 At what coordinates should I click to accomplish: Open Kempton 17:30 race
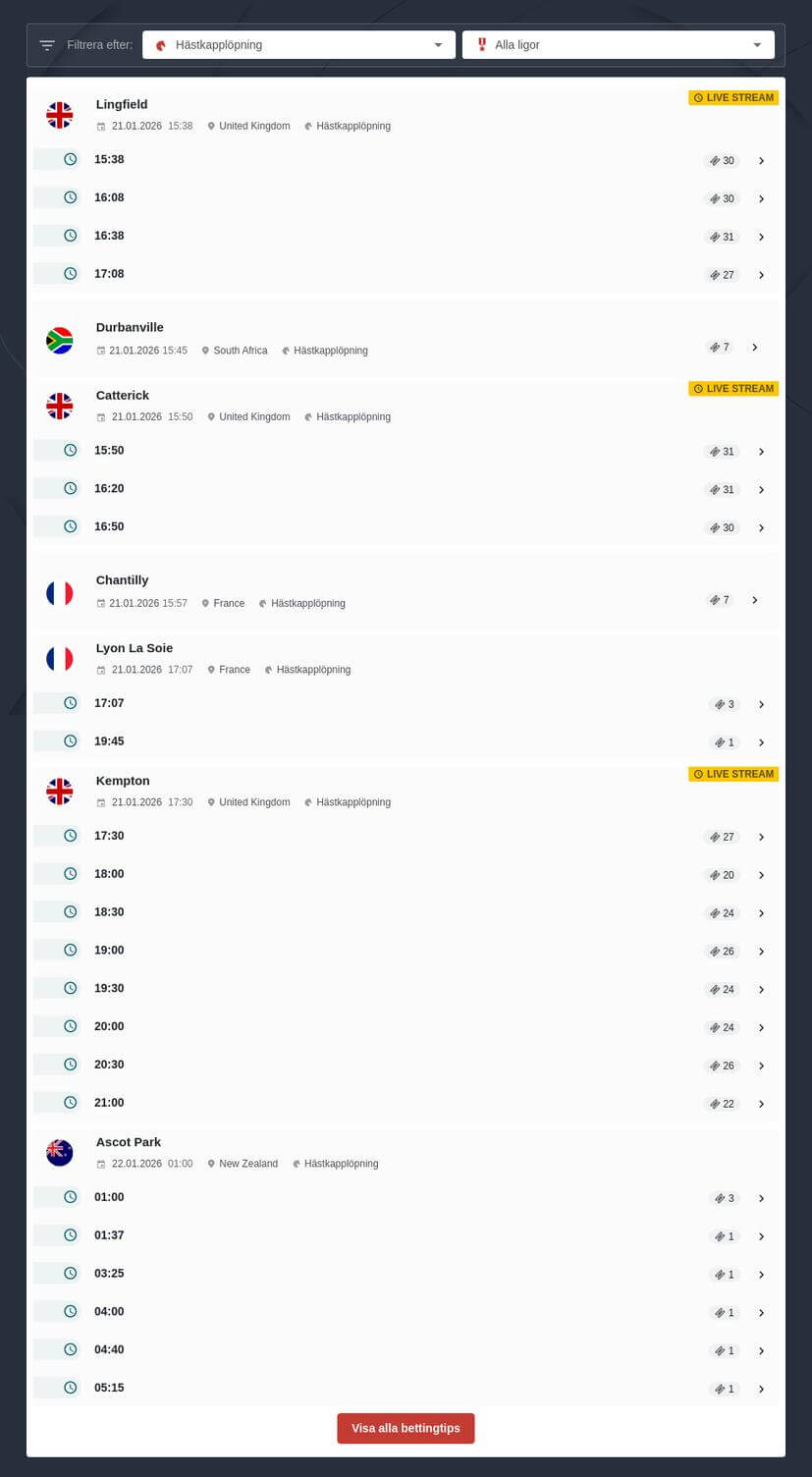pyautogui.click(x=109, y=837)
